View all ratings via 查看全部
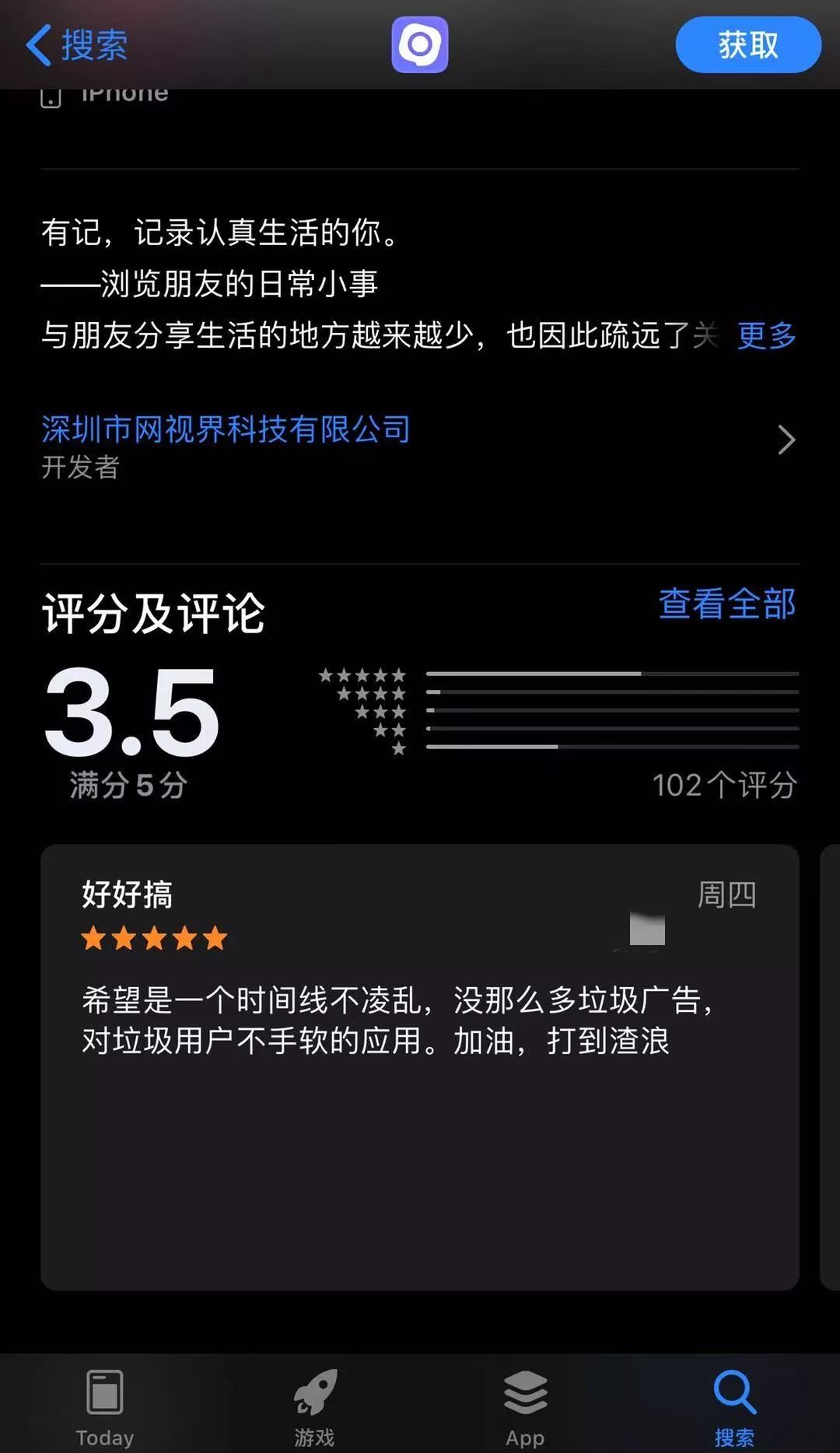The width and height of the screenshot is (840, 1453). tap(726, 604)
